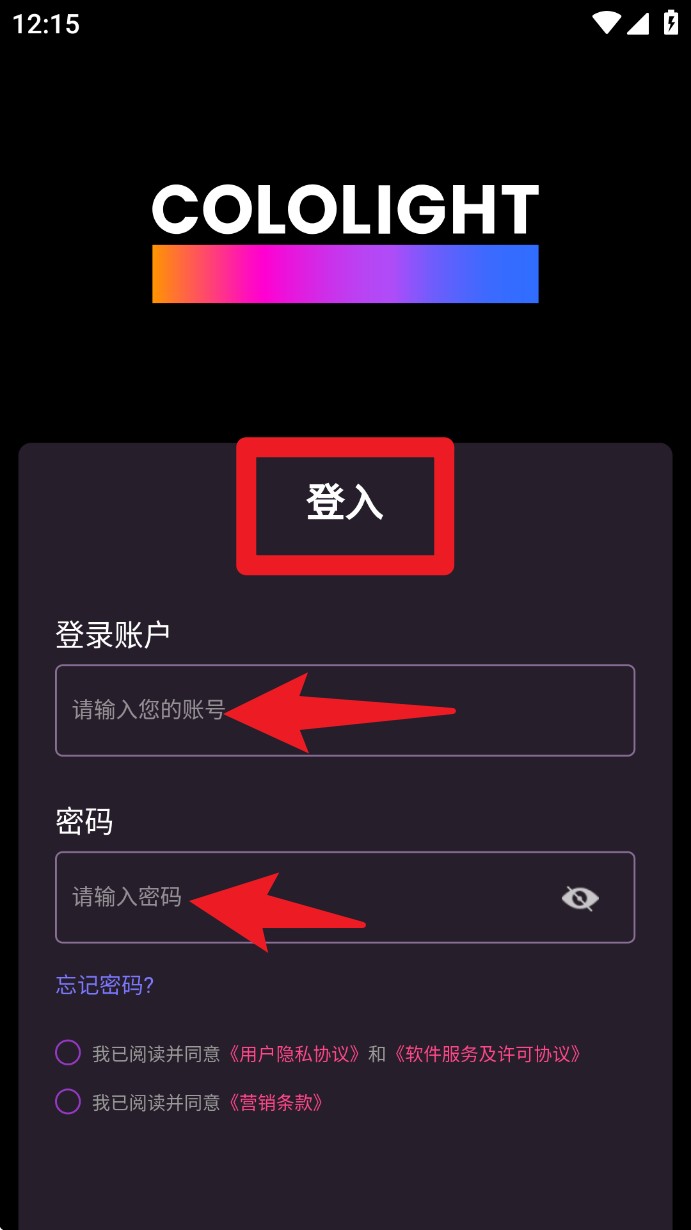Open the 《用户隐私协议》 link

point(293,1054)
